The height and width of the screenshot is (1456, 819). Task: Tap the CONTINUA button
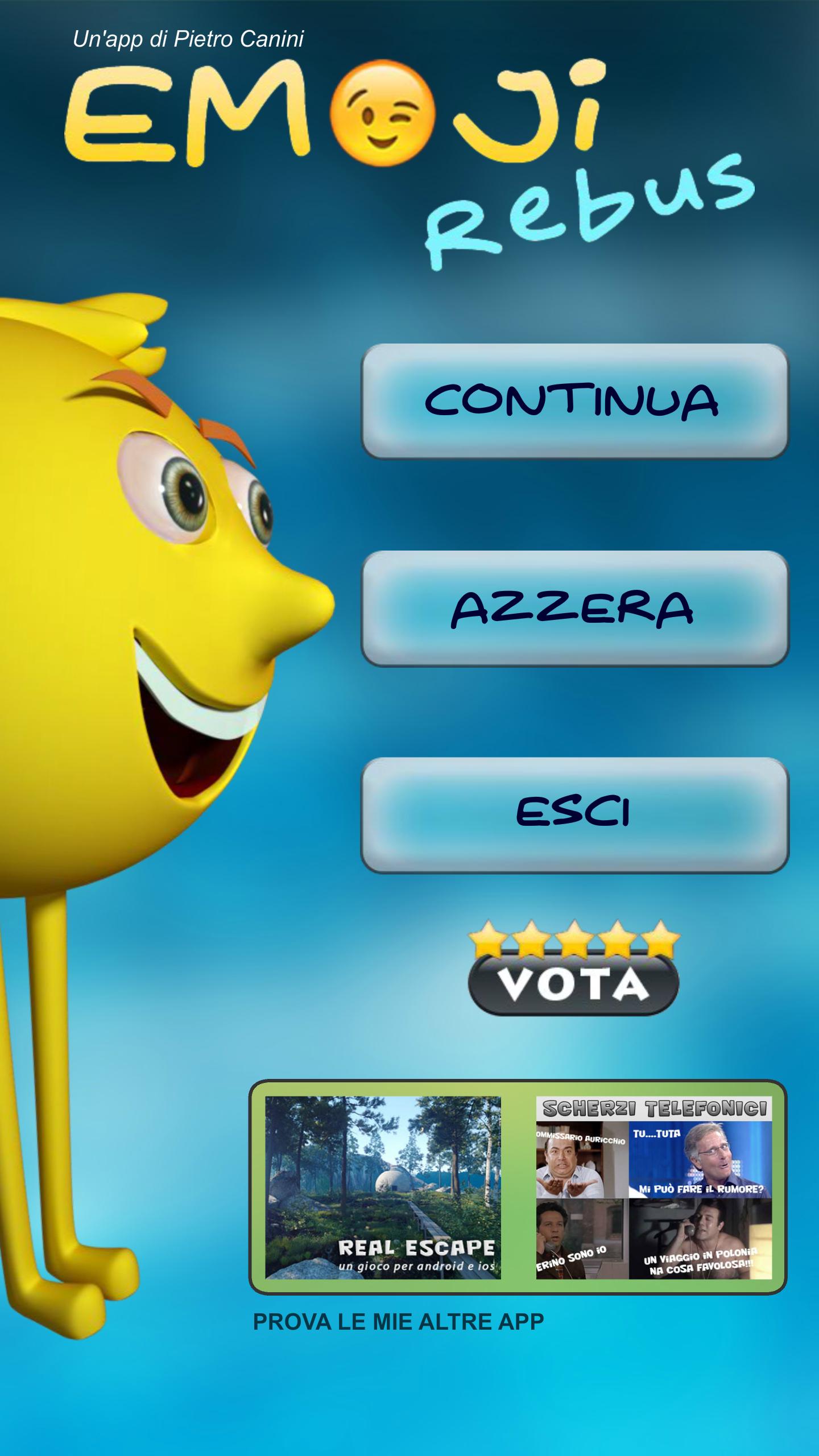pos(574,401)
